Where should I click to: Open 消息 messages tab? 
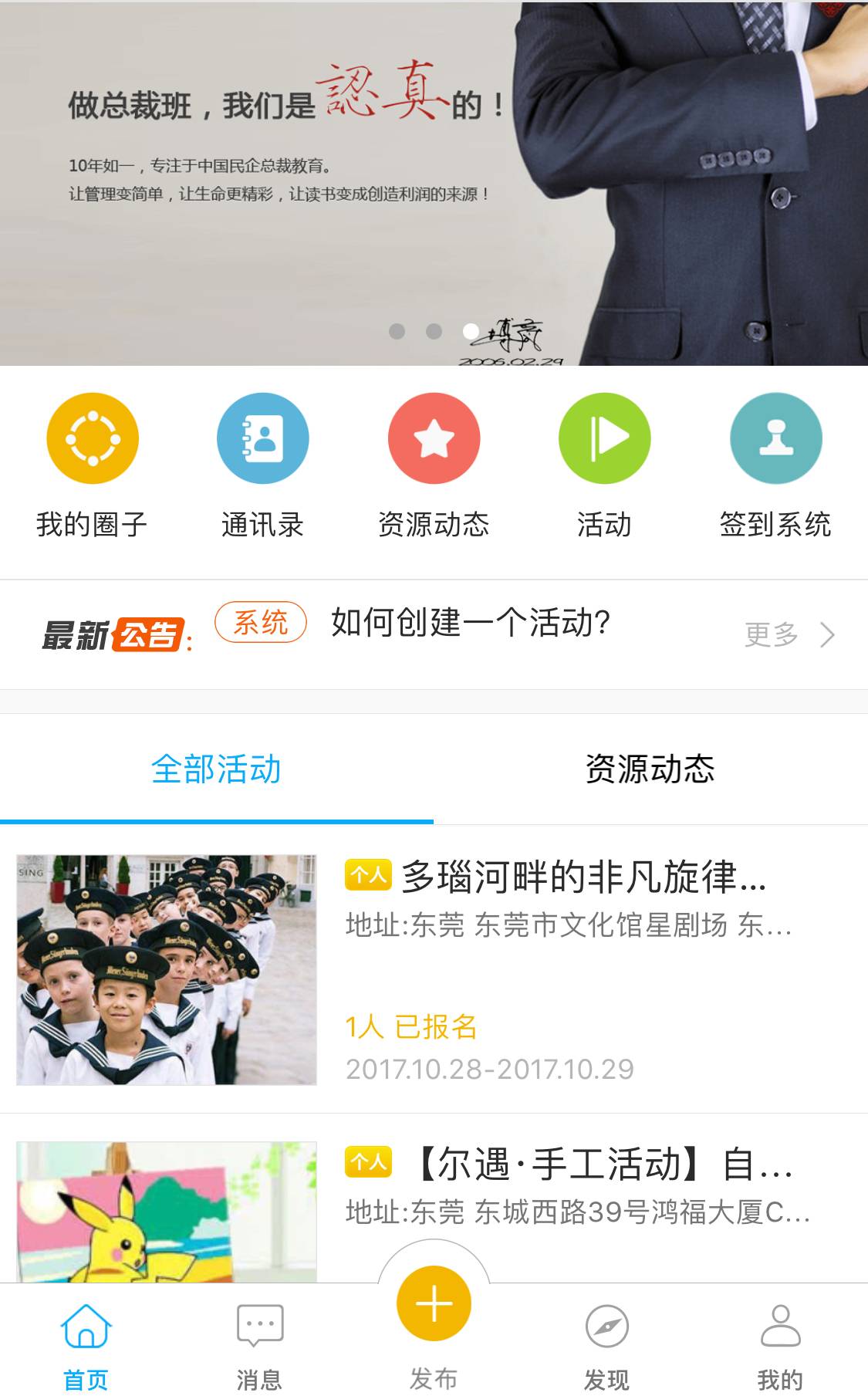click(x=259, y=1344)
